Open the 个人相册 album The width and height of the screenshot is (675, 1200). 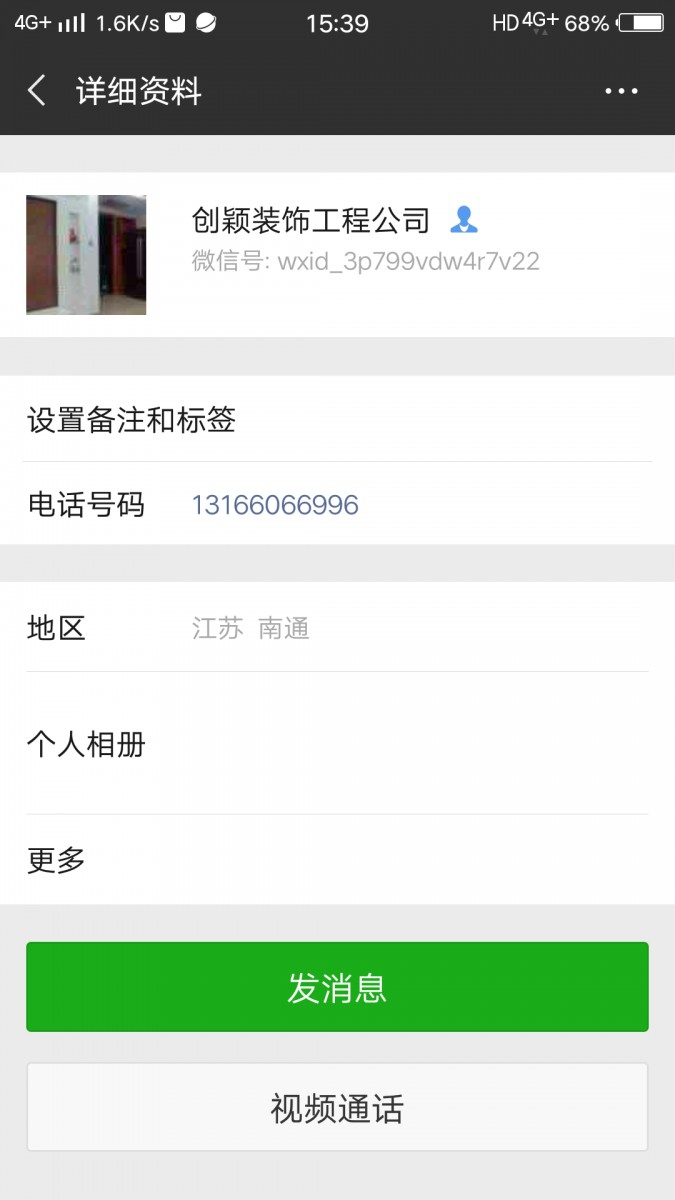pyautogui.click(x=337, y=744)
